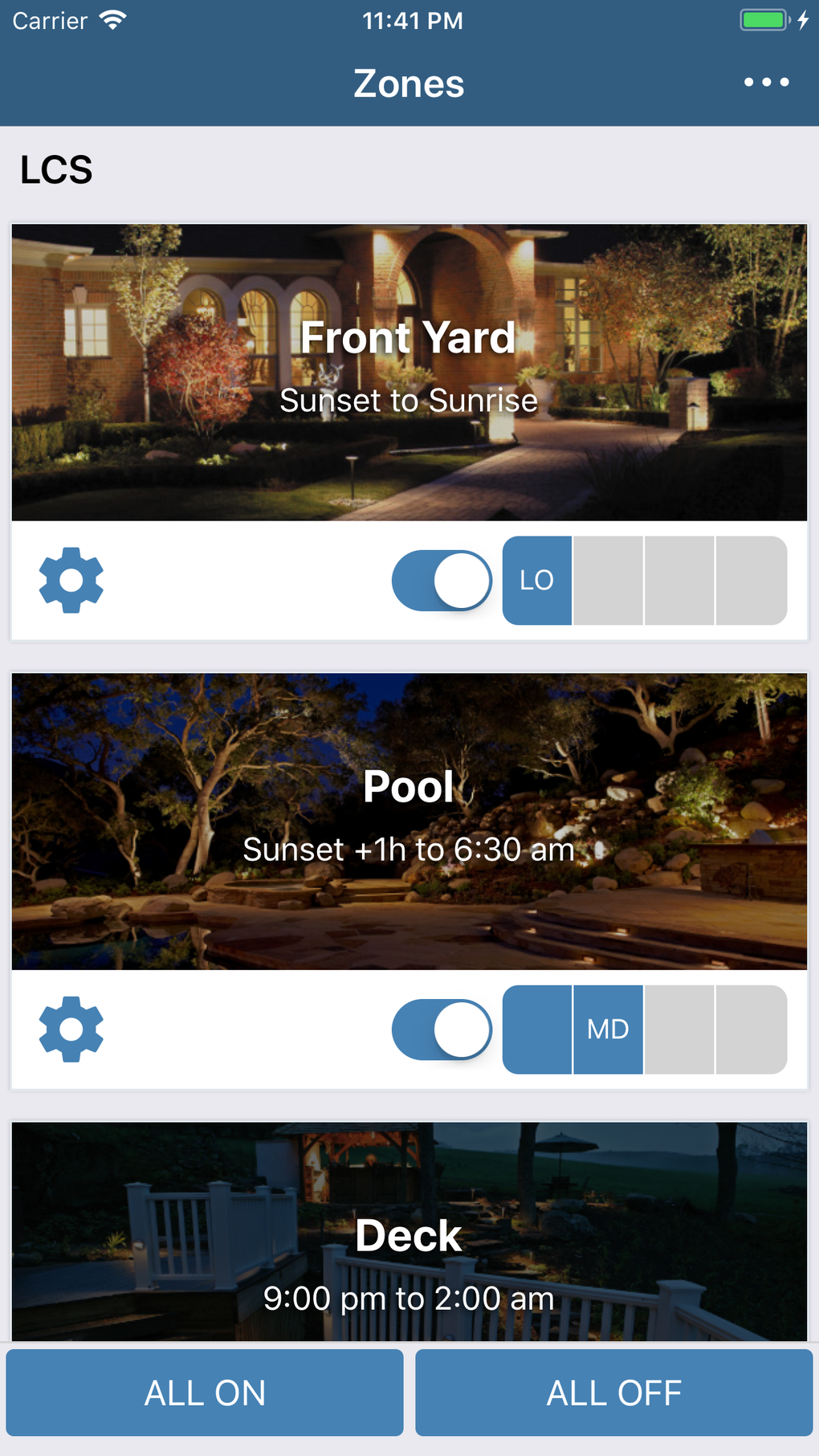Viewport: 819px width, 1456px height.
Task: Select MD brightness for Pool
Action: pyautogui.click(x=608, y=1029)
